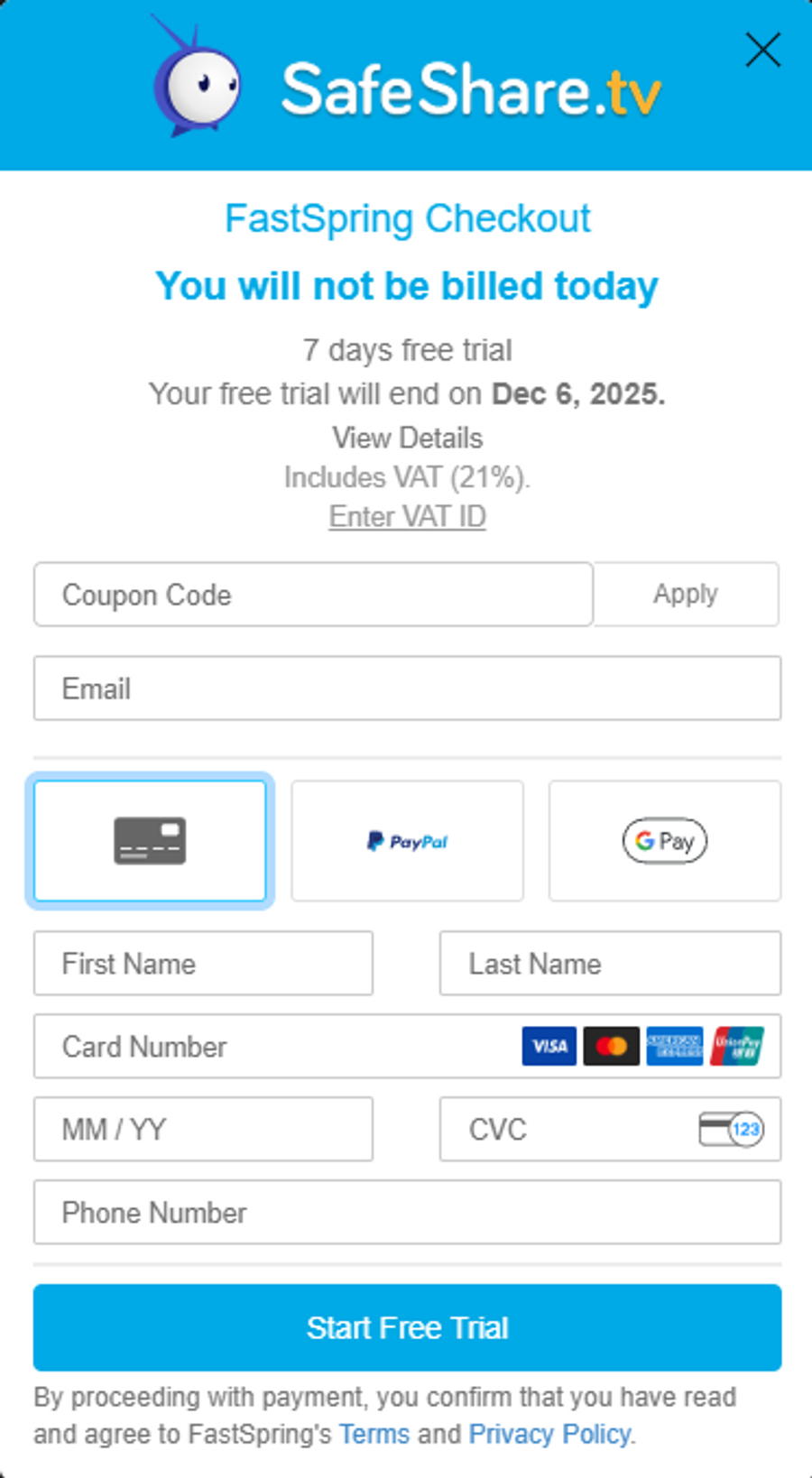Apply the coupon code
The height and width of the screenshot is (1478, 812).
pyautogui.click(x=686, y=595)
